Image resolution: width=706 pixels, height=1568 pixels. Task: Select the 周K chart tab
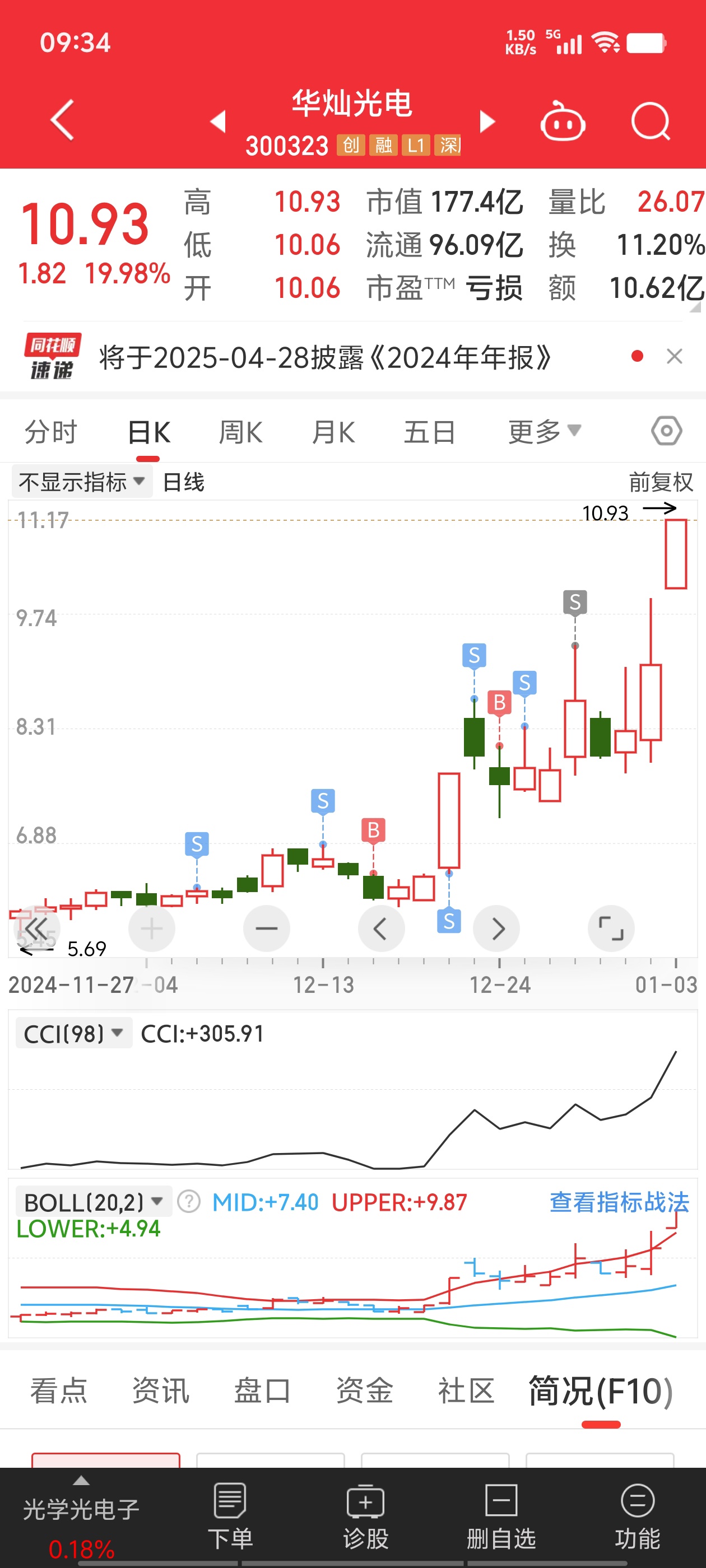click(240, 432)
